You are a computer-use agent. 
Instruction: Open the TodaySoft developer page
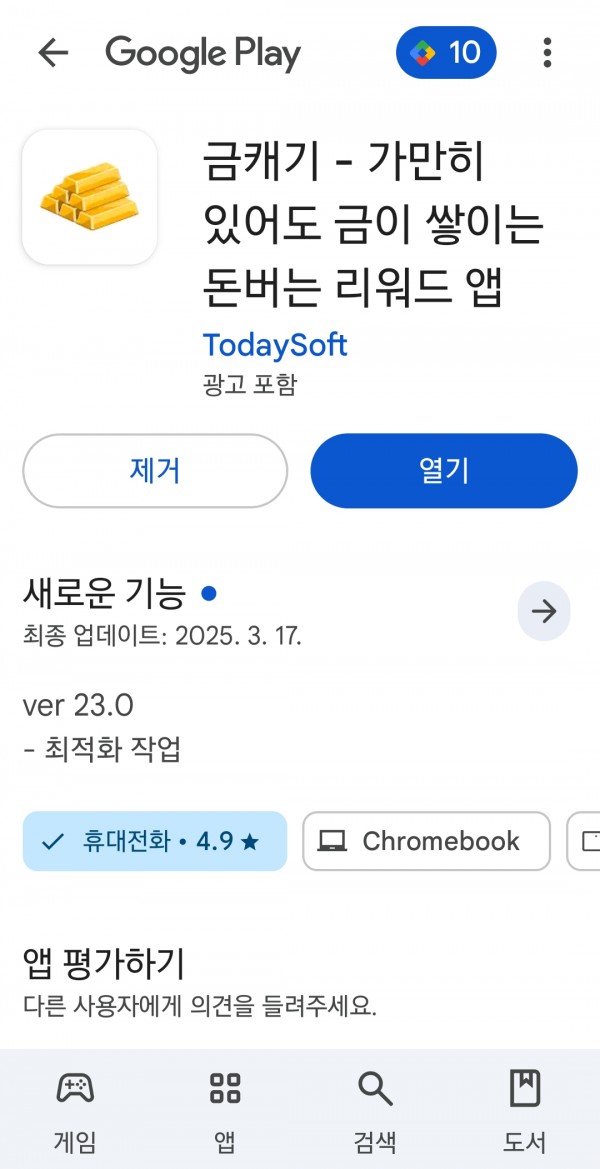click(x=275, y=345)
